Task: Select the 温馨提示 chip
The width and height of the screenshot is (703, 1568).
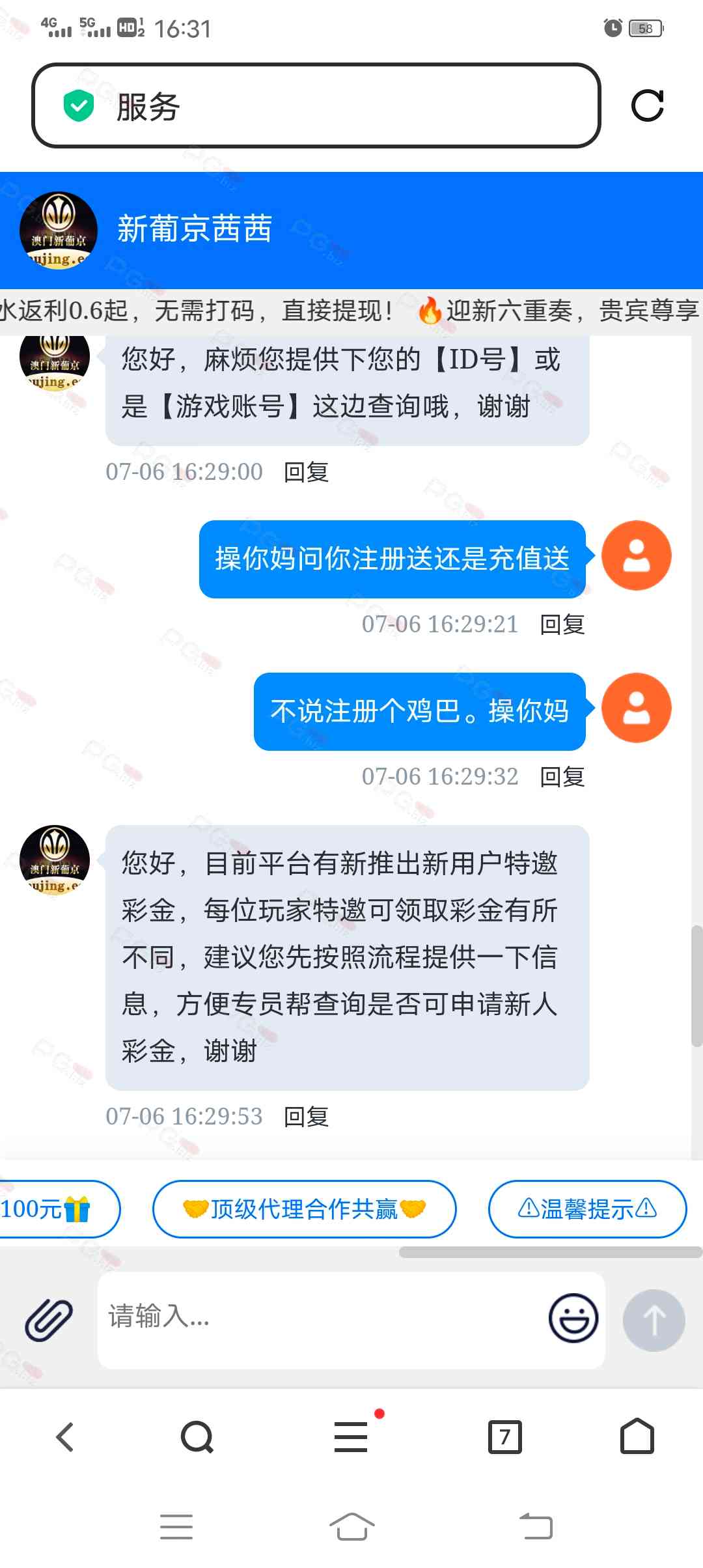Action: pyautogui.click(x=587, y=1209)
